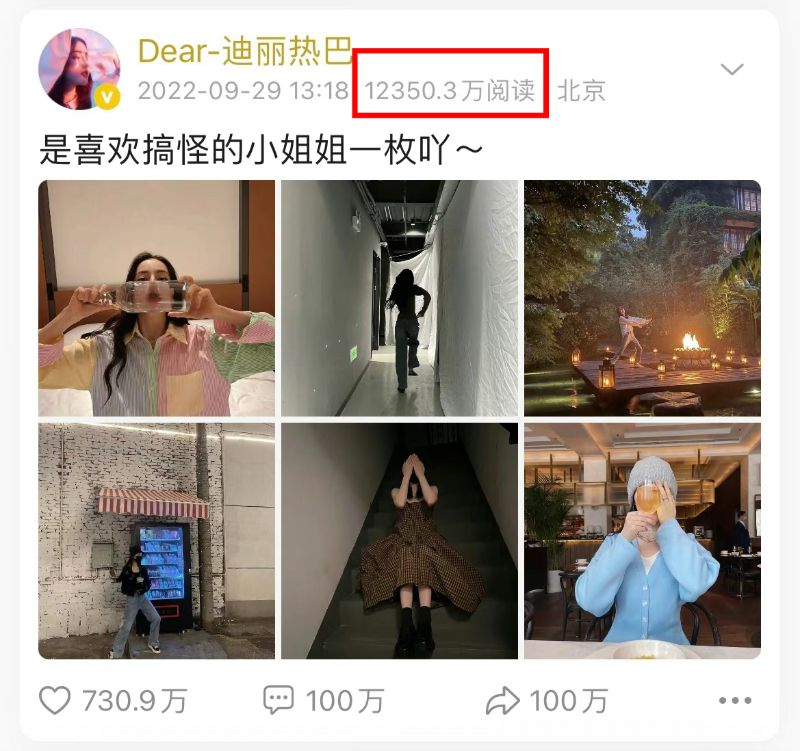Open the Dear-迪丽热巴 profile avatar
The height and width of the screenshot is (751, 800).
(80, 69)
